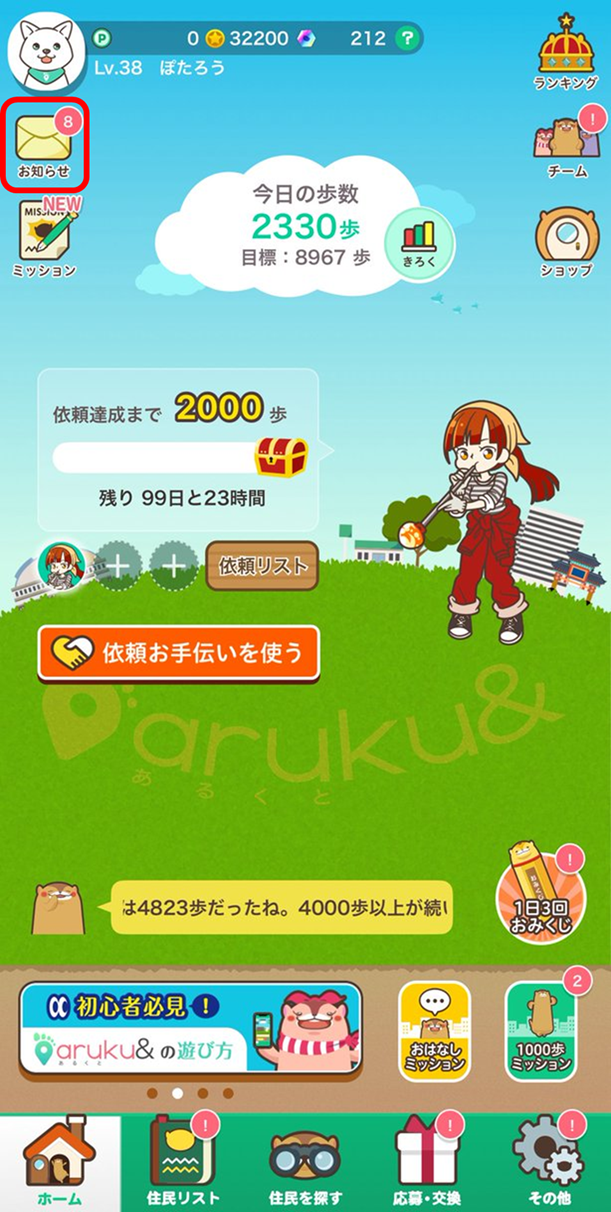Open the ランキング crown icon
Image resolution: width=611 pixels, height=1212 pixels.
[566, 55]
